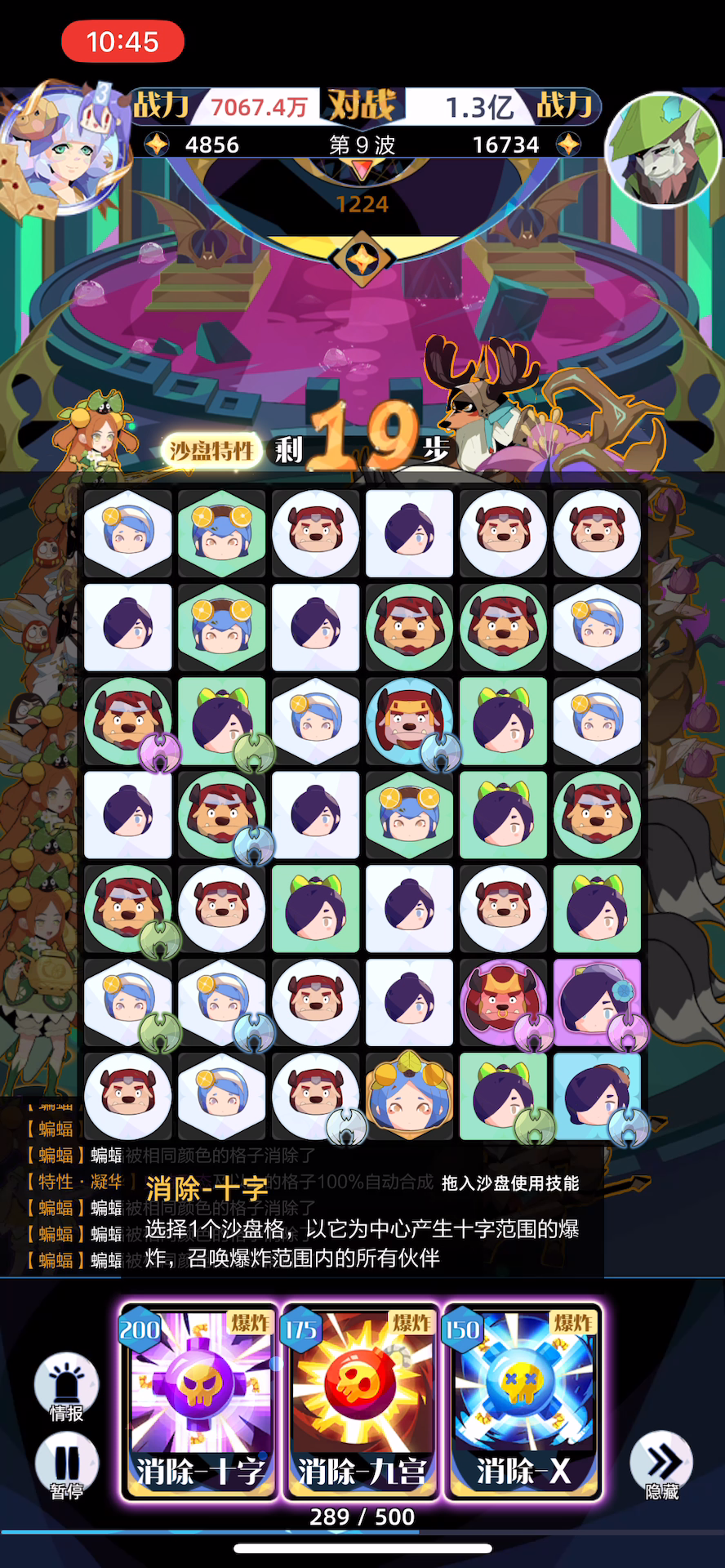Select the 消除-X skill card
The image size is (725, 1568).
click(x=523, y=1401)
